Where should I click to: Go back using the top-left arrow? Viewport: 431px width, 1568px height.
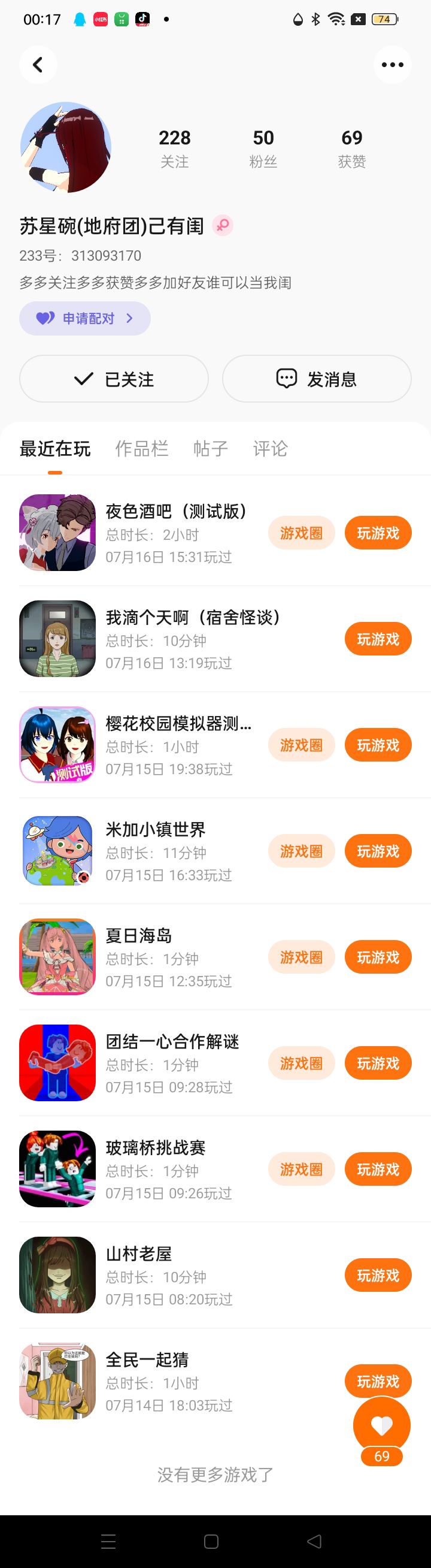38,65
